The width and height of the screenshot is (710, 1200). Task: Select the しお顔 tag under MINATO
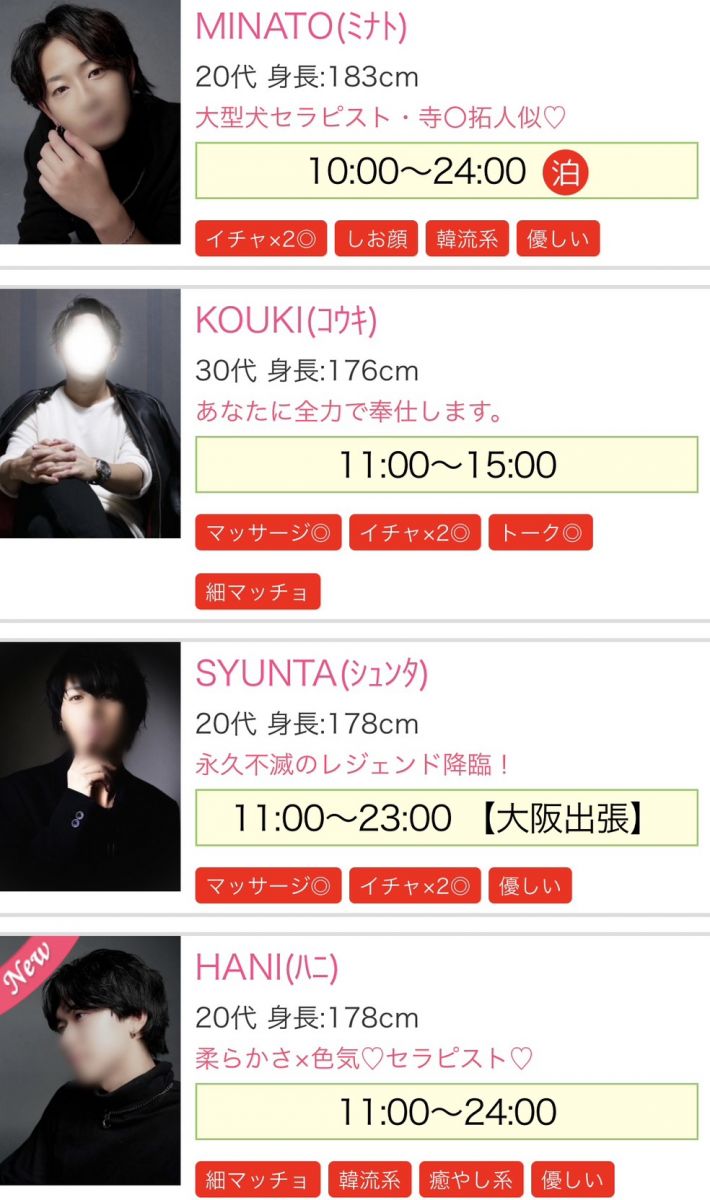376,239
